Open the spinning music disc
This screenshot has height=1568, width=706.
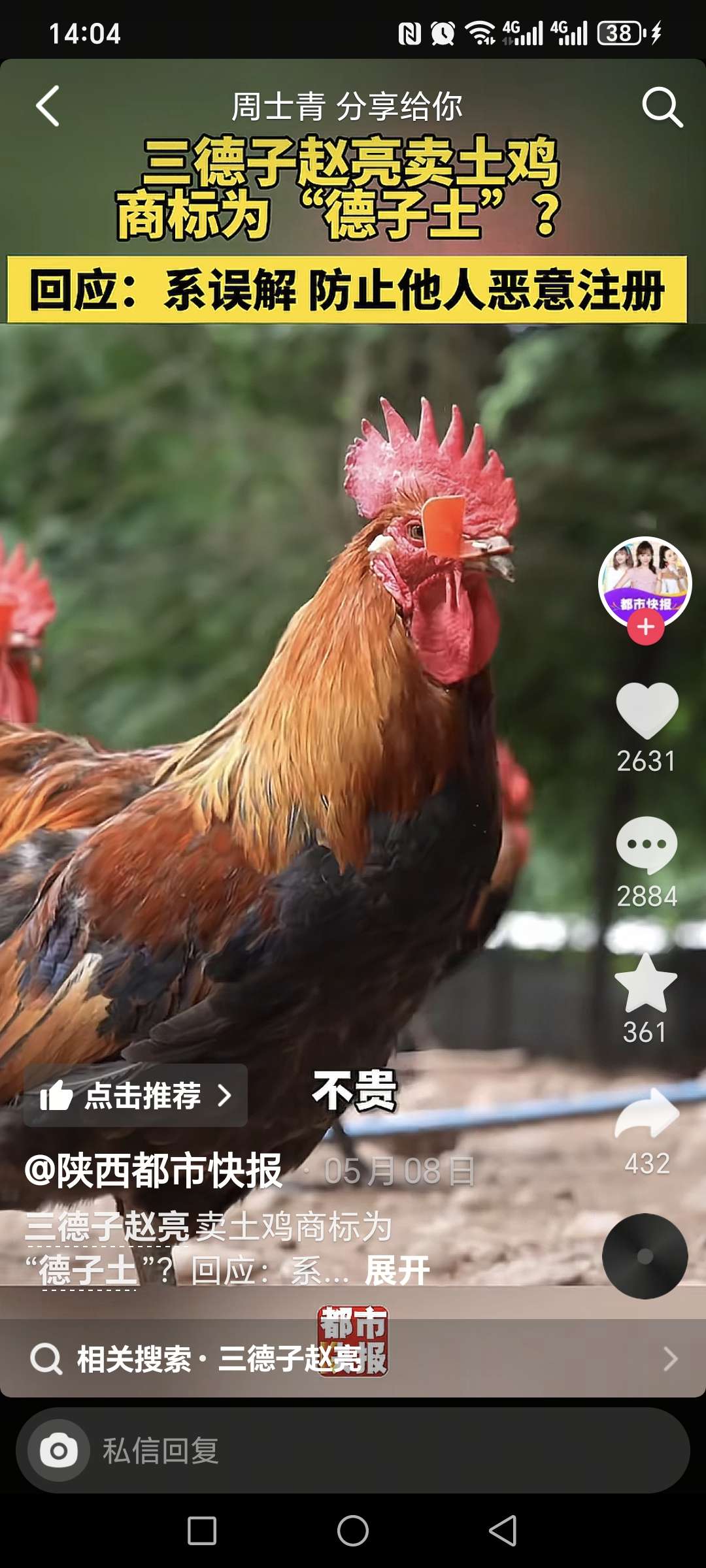pos(645,1256)
